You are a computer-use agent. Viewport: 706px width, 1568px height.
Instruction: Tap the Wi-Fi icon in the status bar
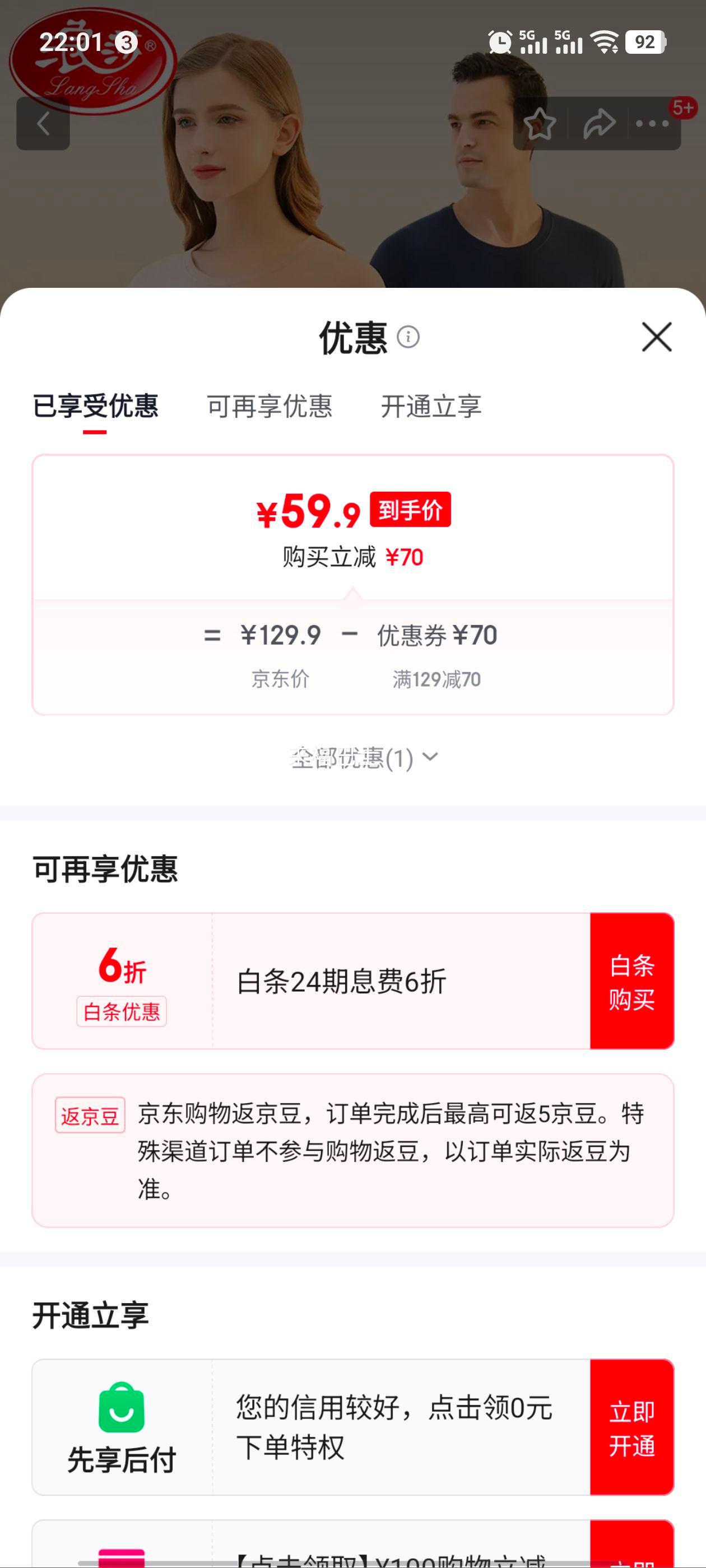pyautogui.click(x=605, y=43)
